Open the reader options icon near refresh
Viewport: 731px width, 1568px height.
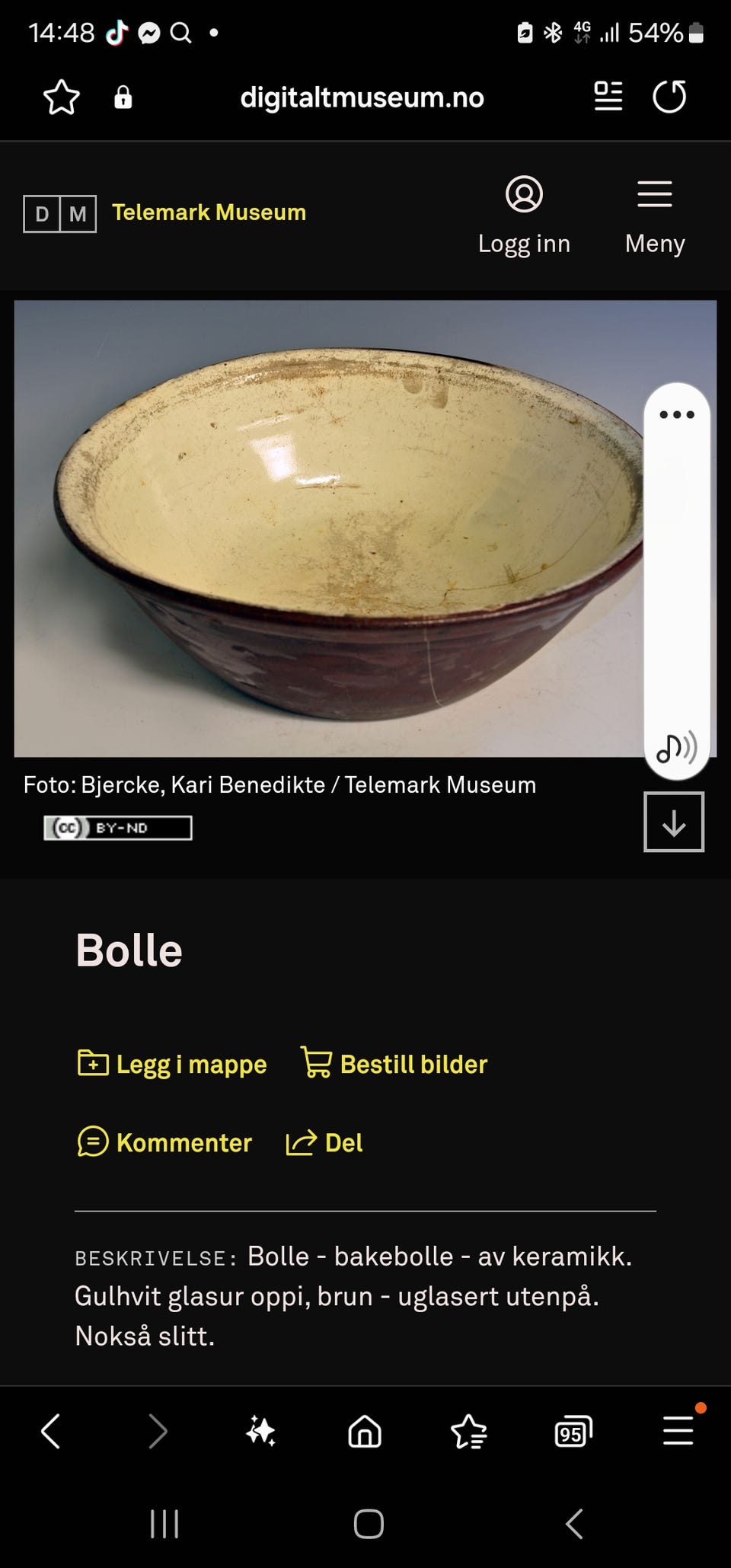click(x=608, y=97)
